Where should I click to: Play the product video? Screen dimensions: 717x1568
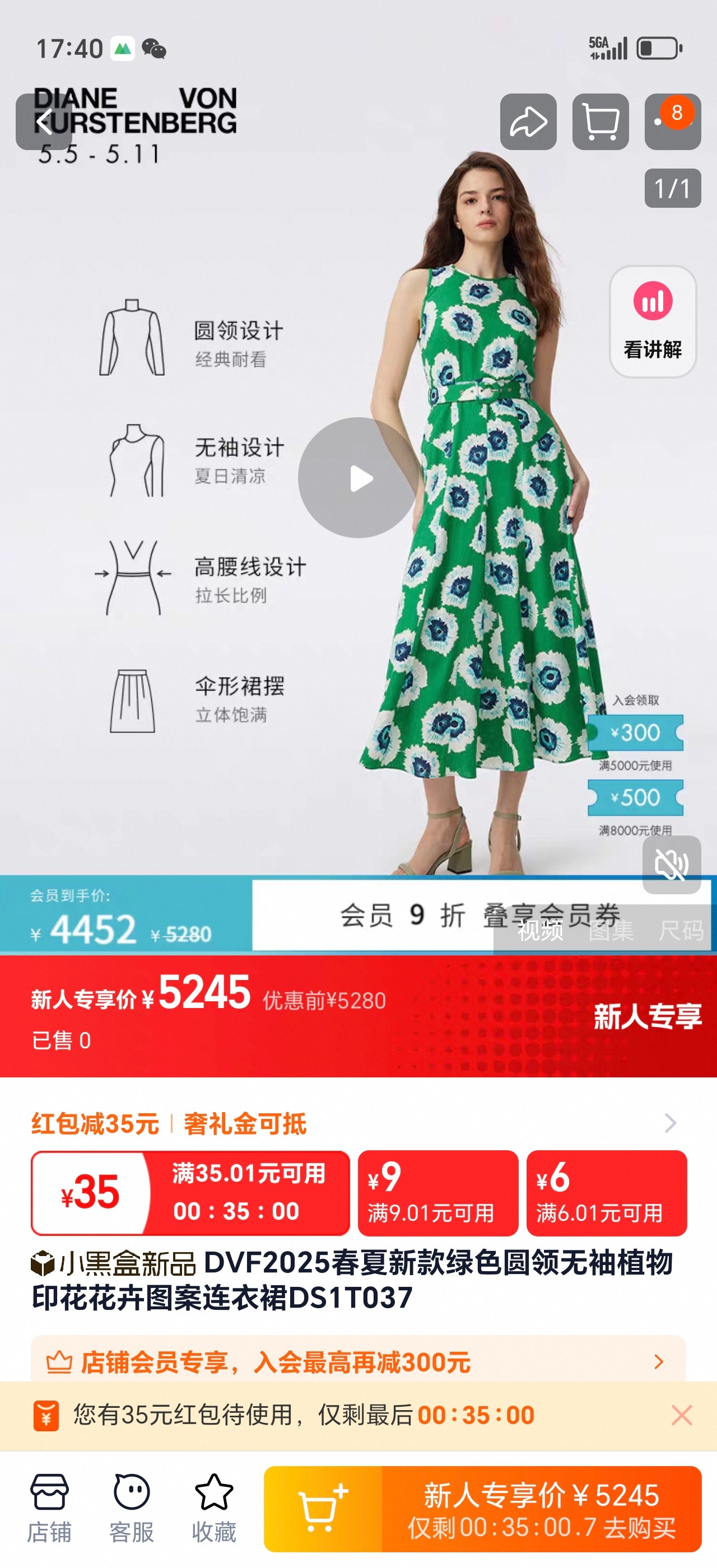(x=358, y=478)
